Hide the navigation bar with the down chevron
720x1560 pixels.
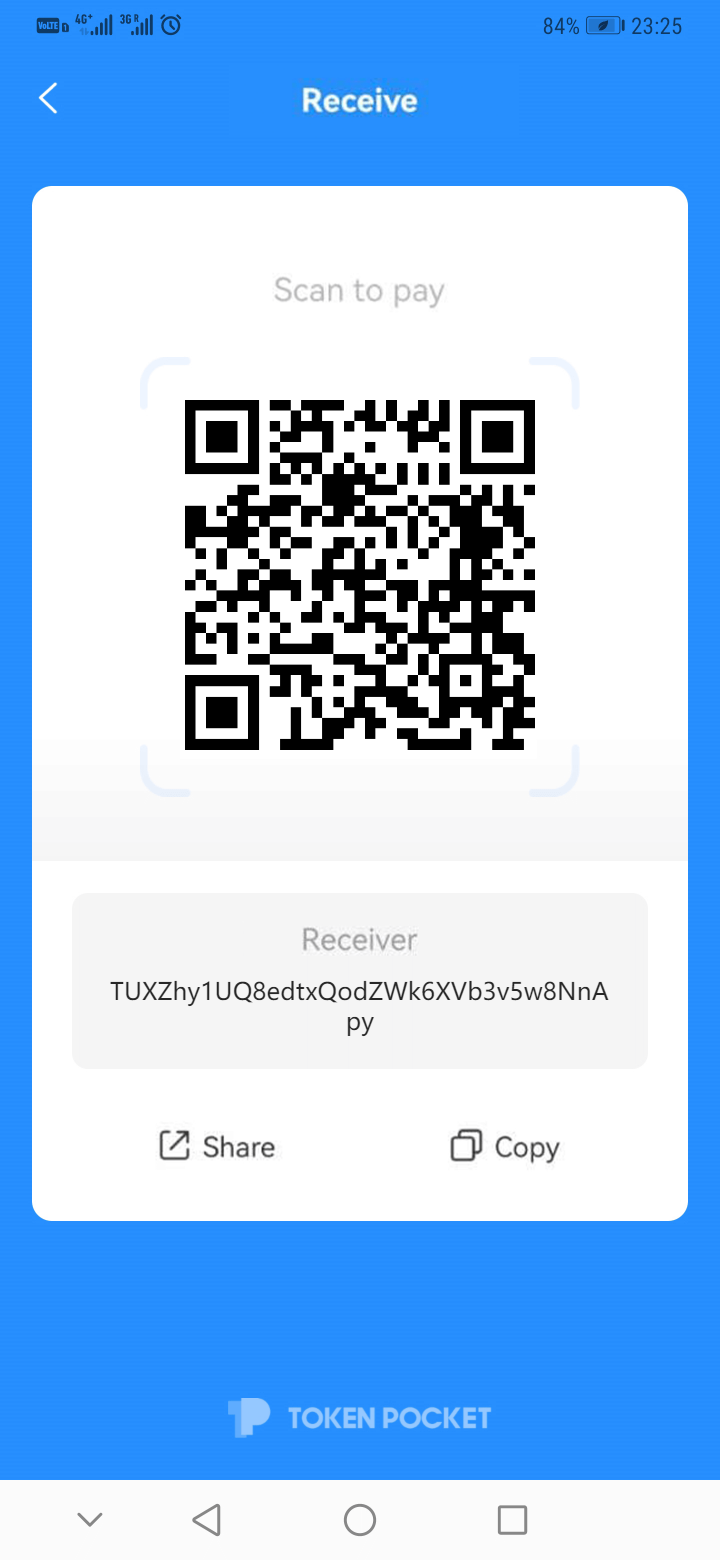pos(90,1520)
